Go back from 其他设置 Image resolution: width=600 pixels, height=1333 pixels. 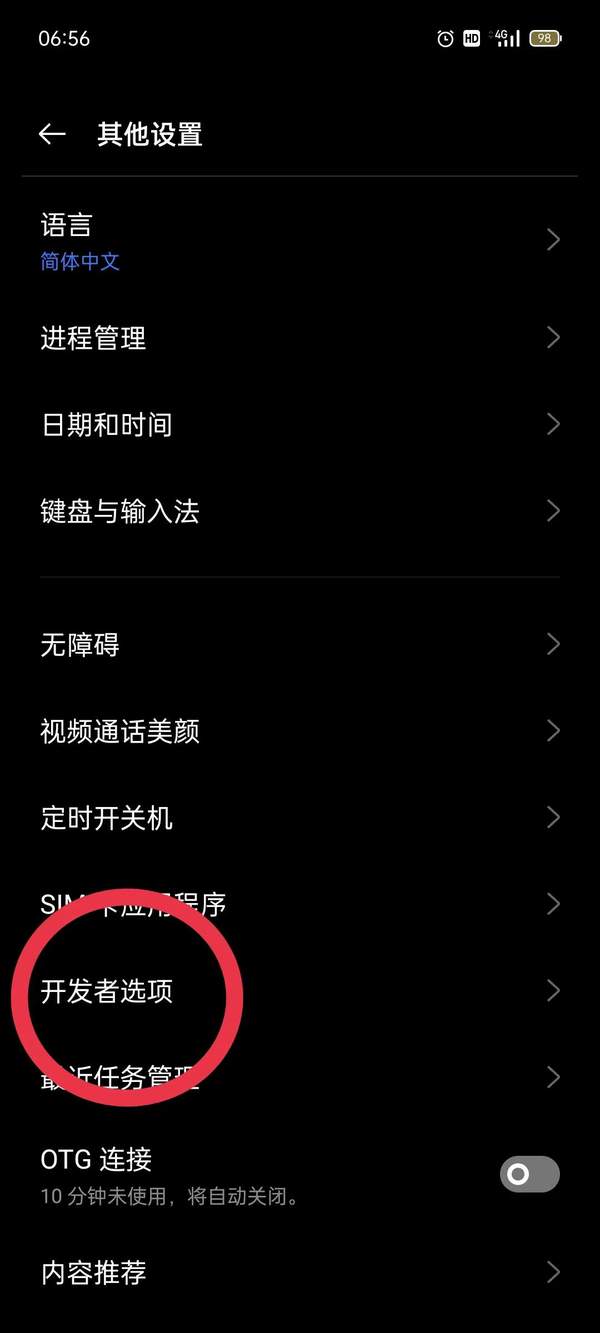click(x=52, y=135)
